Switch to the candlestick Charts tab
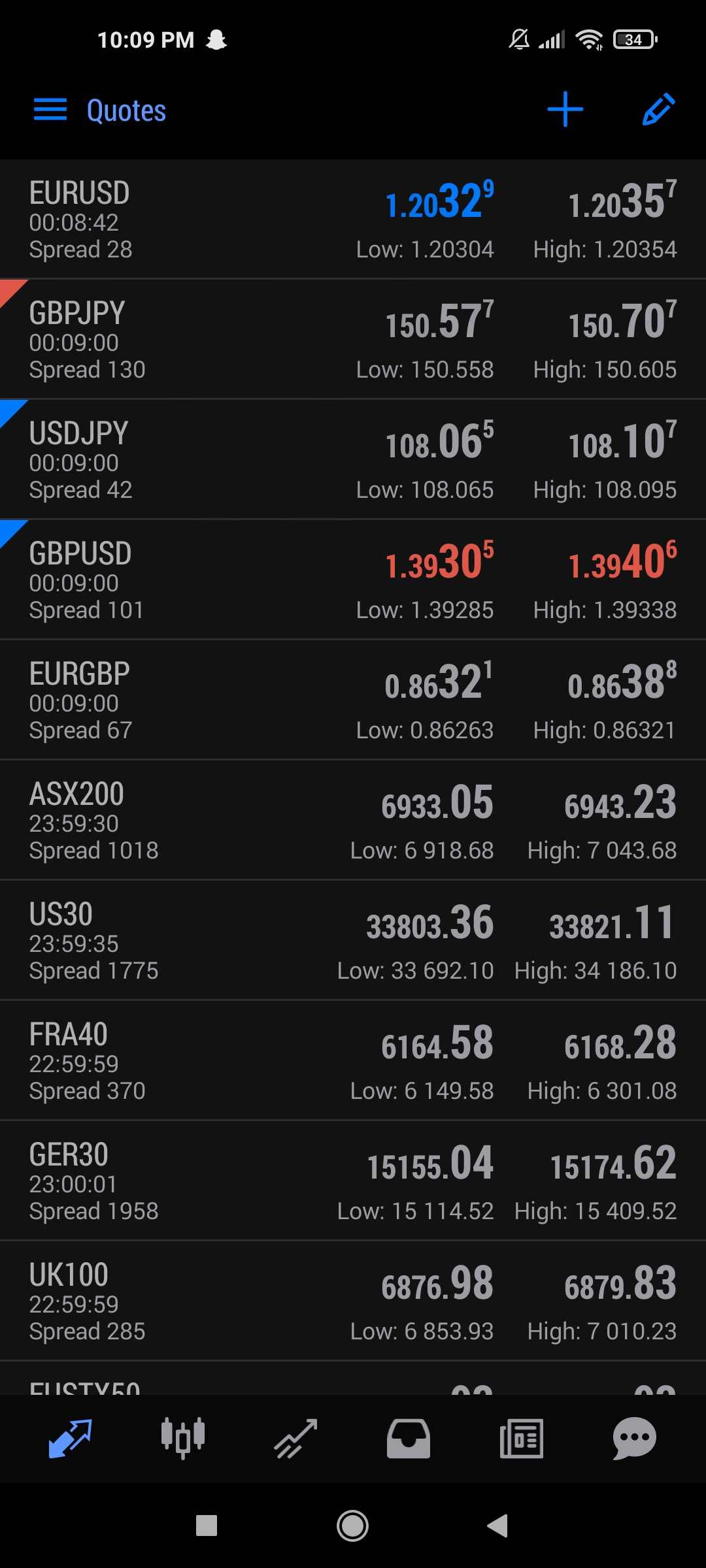706x1568 pixels. pos(183,1439)
